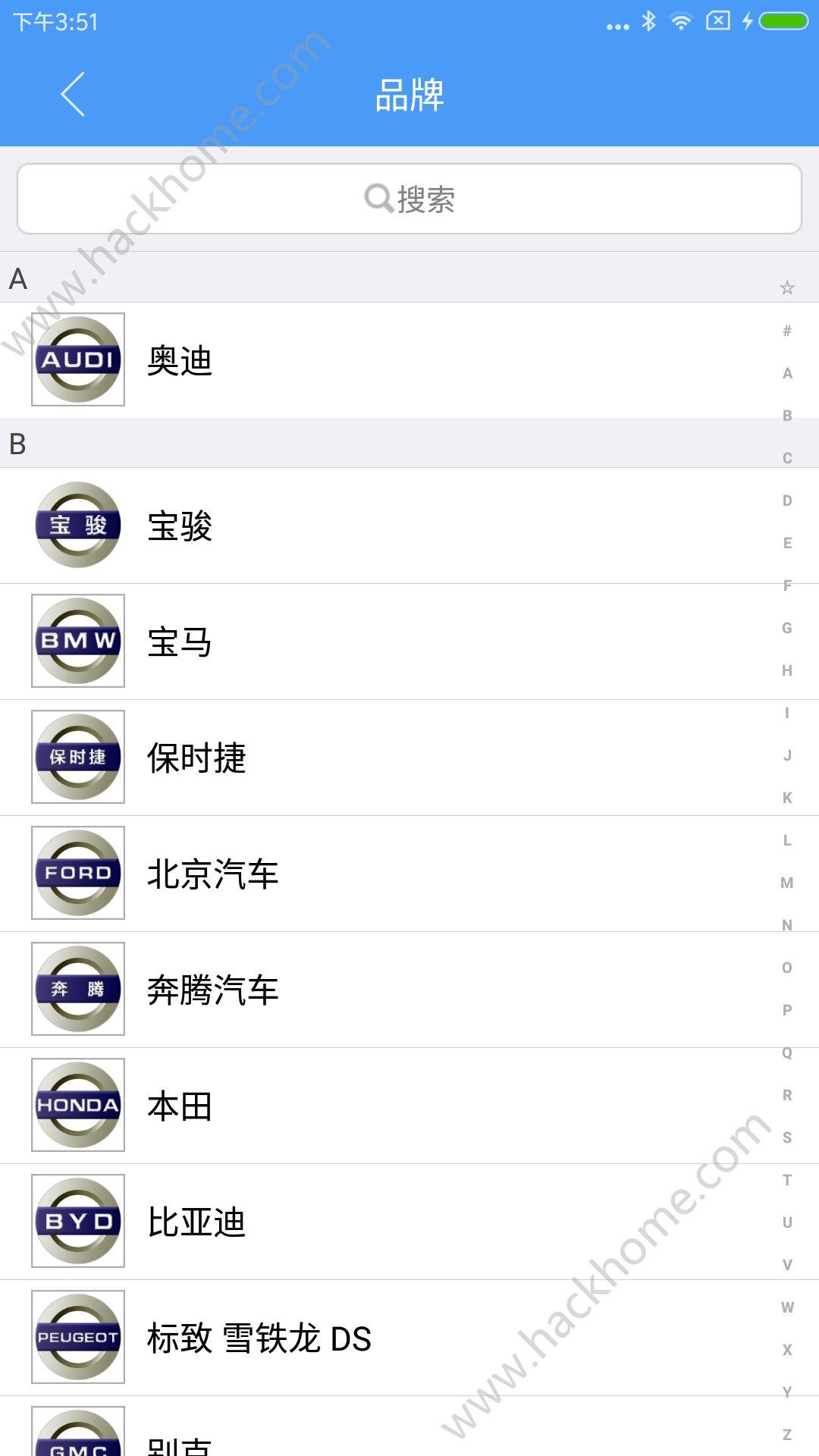Tap the Ford logo beside 北京汽车

click(77, 872)
